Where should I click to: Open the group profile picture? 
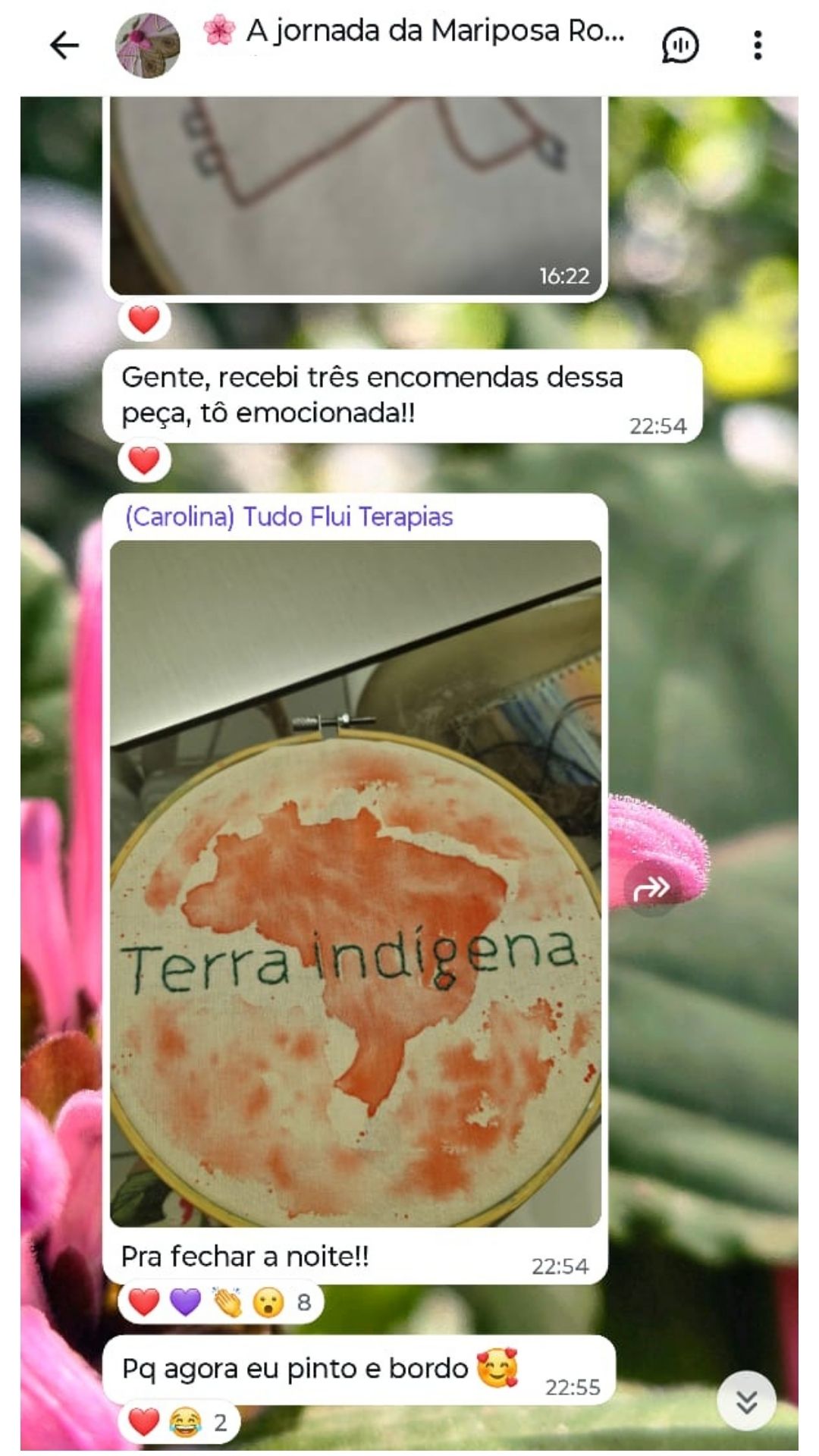pos(147,45)
